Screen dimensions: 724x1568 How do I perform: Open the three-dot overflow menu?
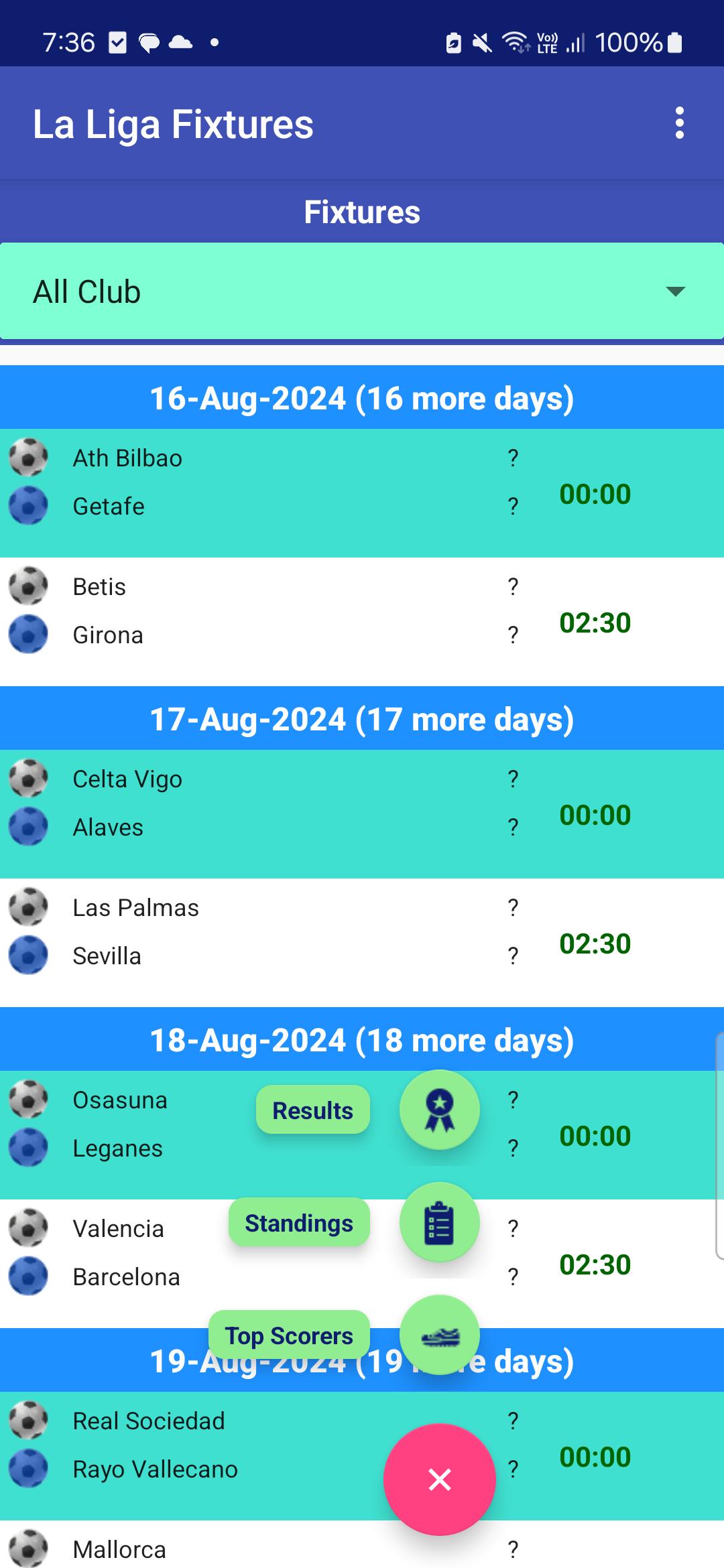click(x=679, y=123)
